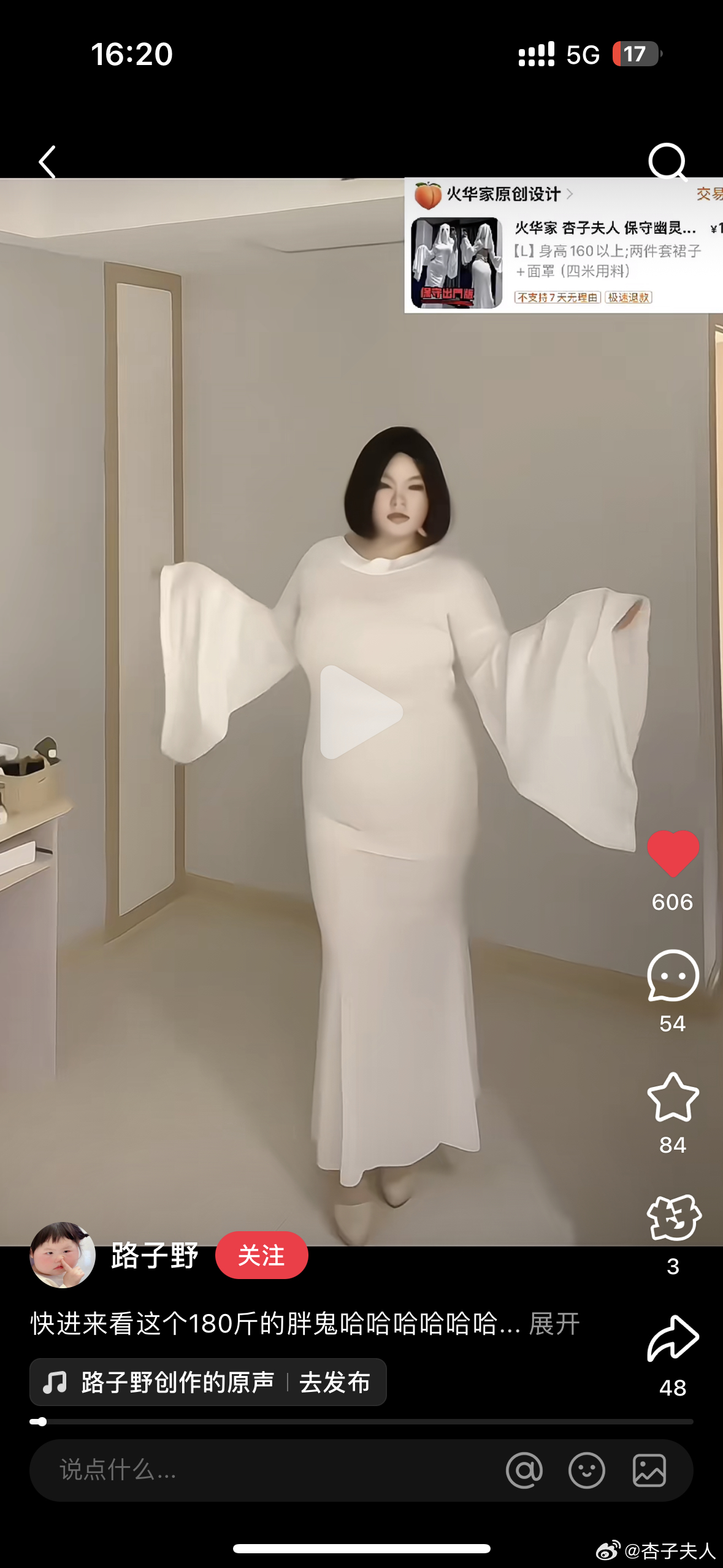Focus the 说点什么 comment field
Screen dimensions: 723x1568
click(245, 1470)
